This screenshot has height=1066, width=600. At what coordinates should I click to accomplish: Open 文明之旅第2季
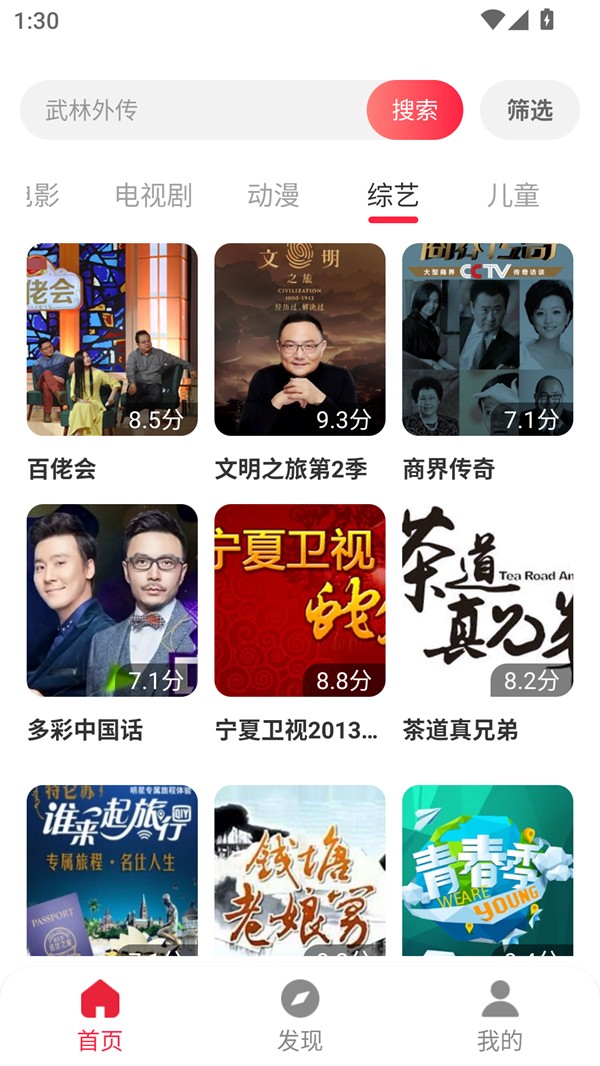coord(300,340)
